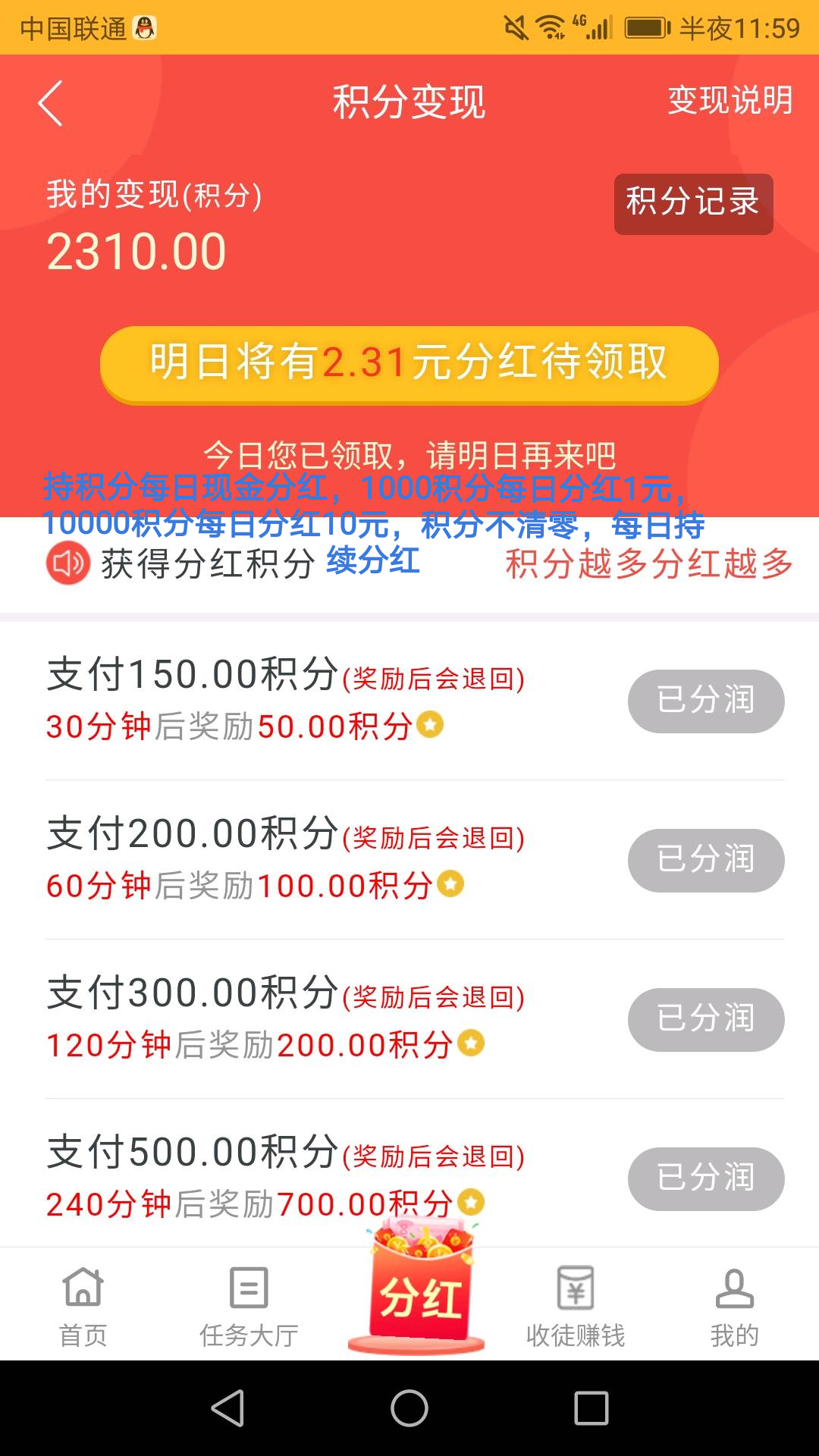
Task: Tap 已分润 for the 200.00积分 offer
Action: pyautogui.click(x=705, y=860)
